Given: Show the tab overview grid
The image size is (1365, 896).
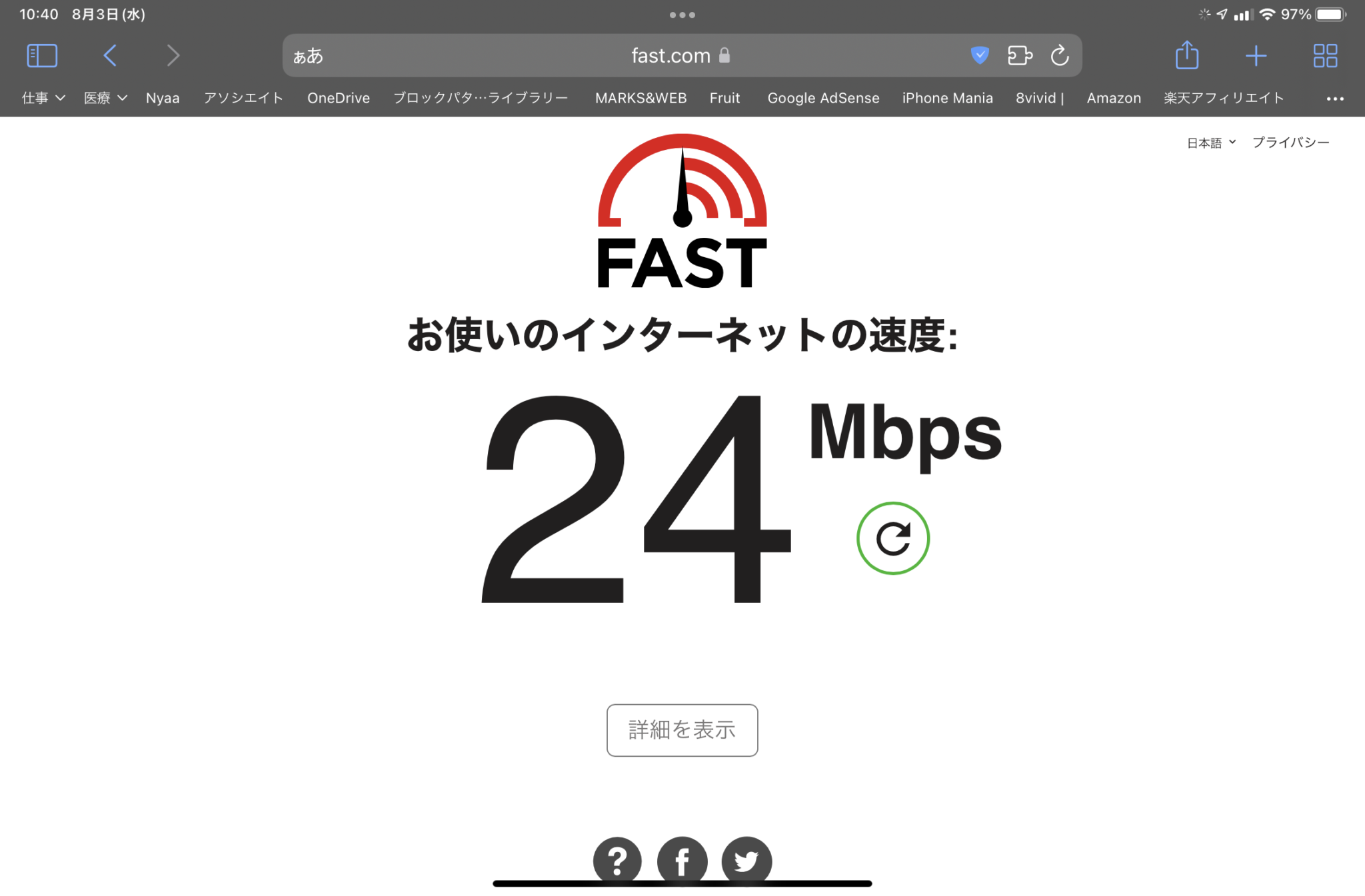Looking at the screenshot, I should pos(1325,55).
